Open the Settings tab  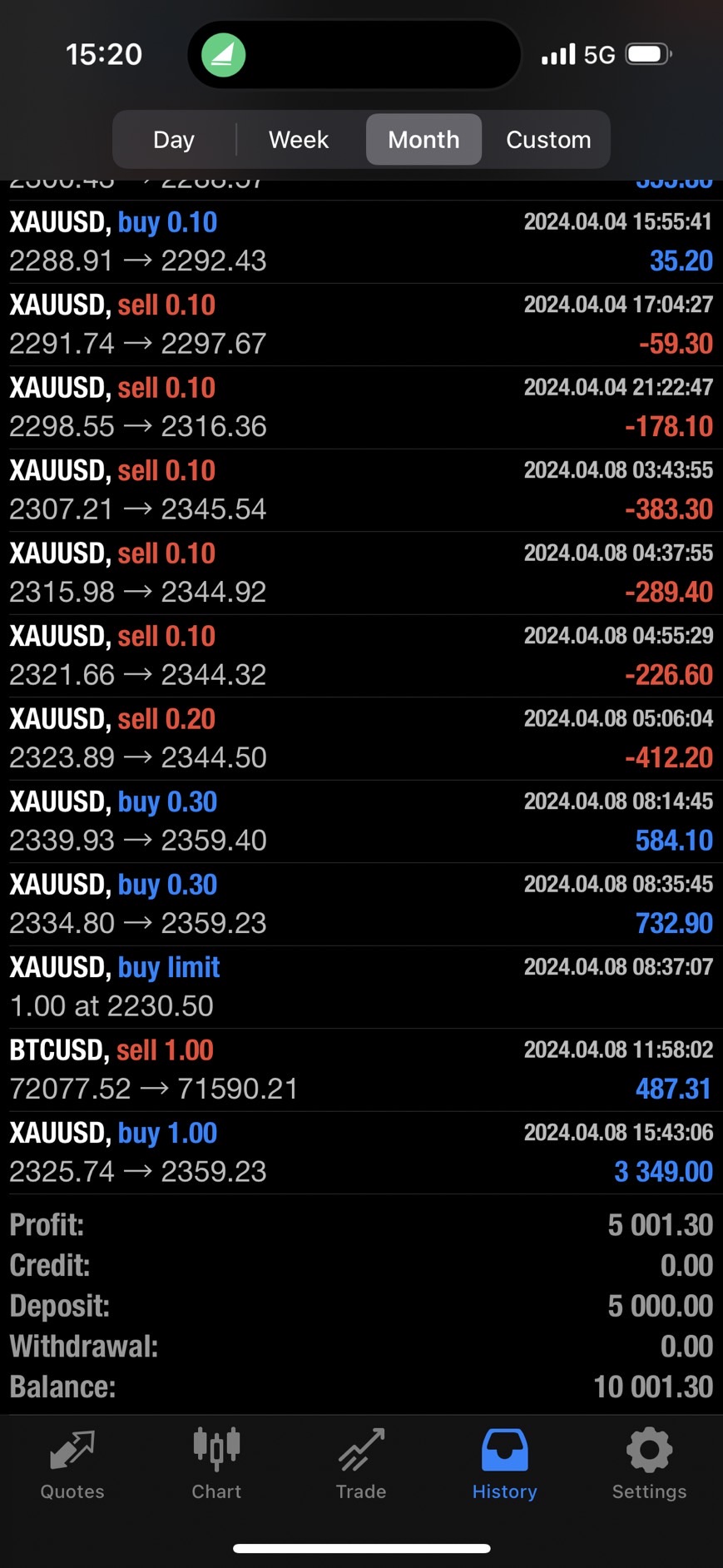click(x=649, y=1465)
